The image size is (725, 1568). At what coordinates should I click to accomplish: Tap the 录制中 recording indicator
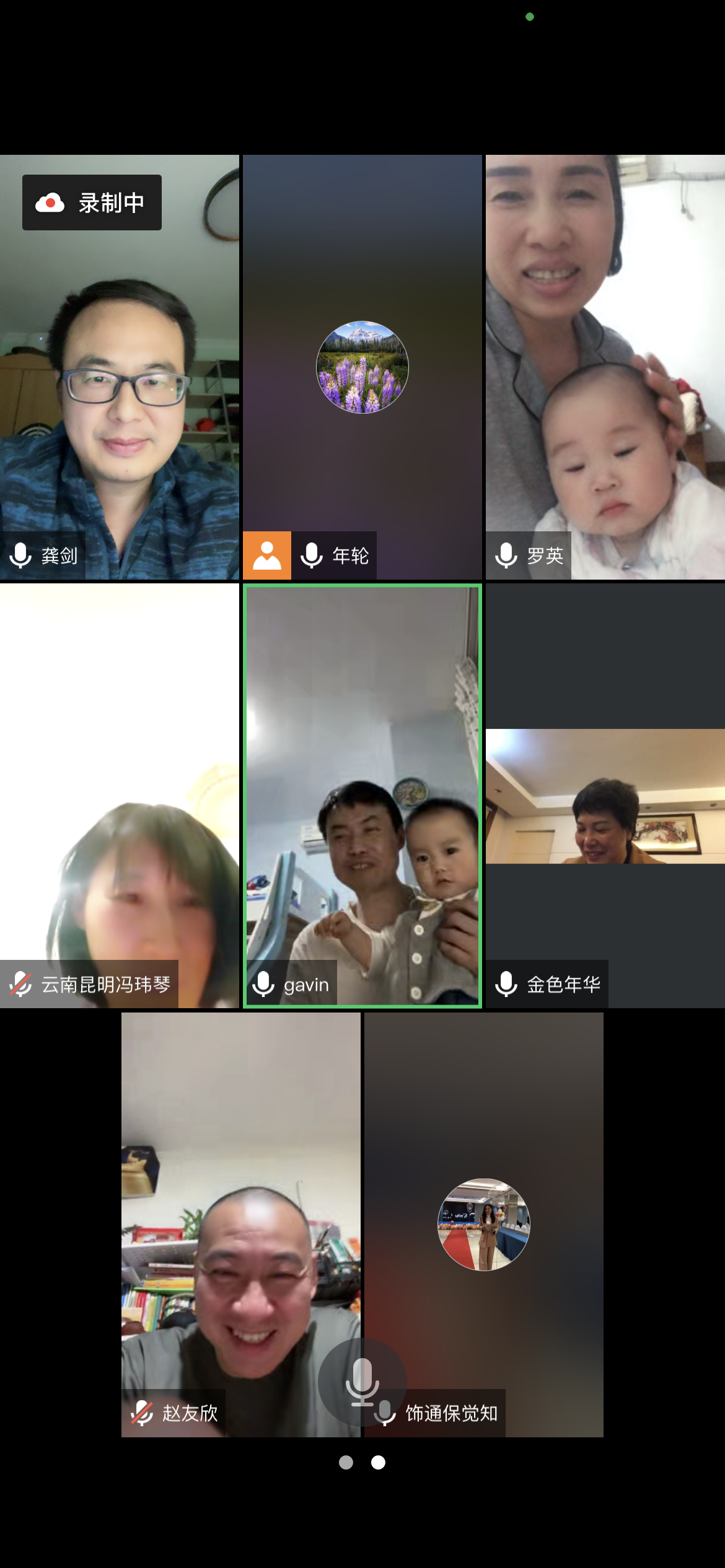(x=92, y=203)
